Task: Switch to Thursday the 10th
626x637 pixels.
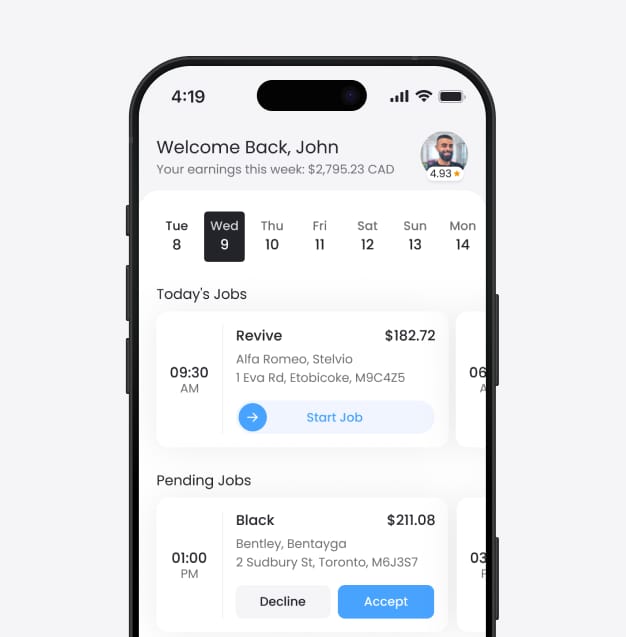Action: pyautogui.click(x=272, y=236)
